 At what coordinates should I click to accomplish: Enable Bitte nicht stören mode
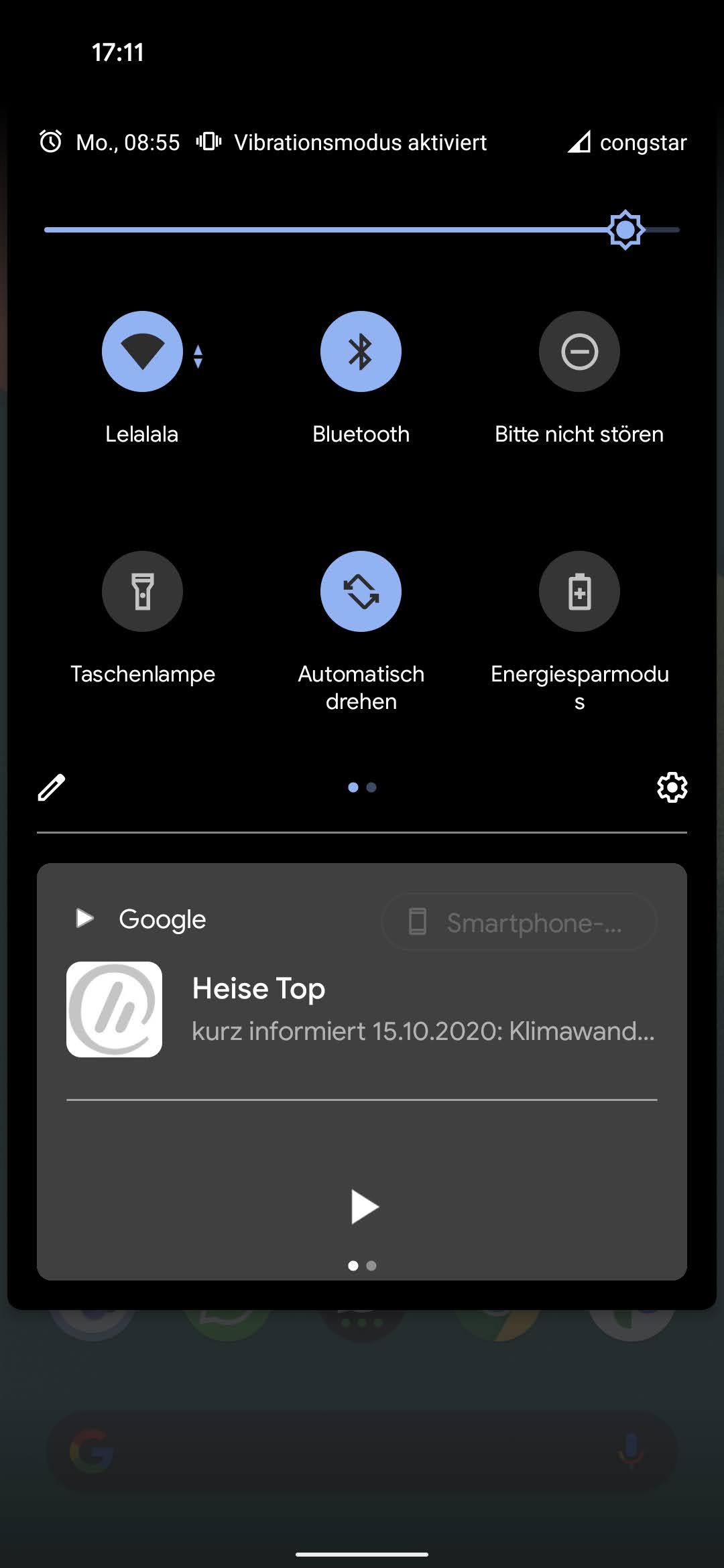579,351
